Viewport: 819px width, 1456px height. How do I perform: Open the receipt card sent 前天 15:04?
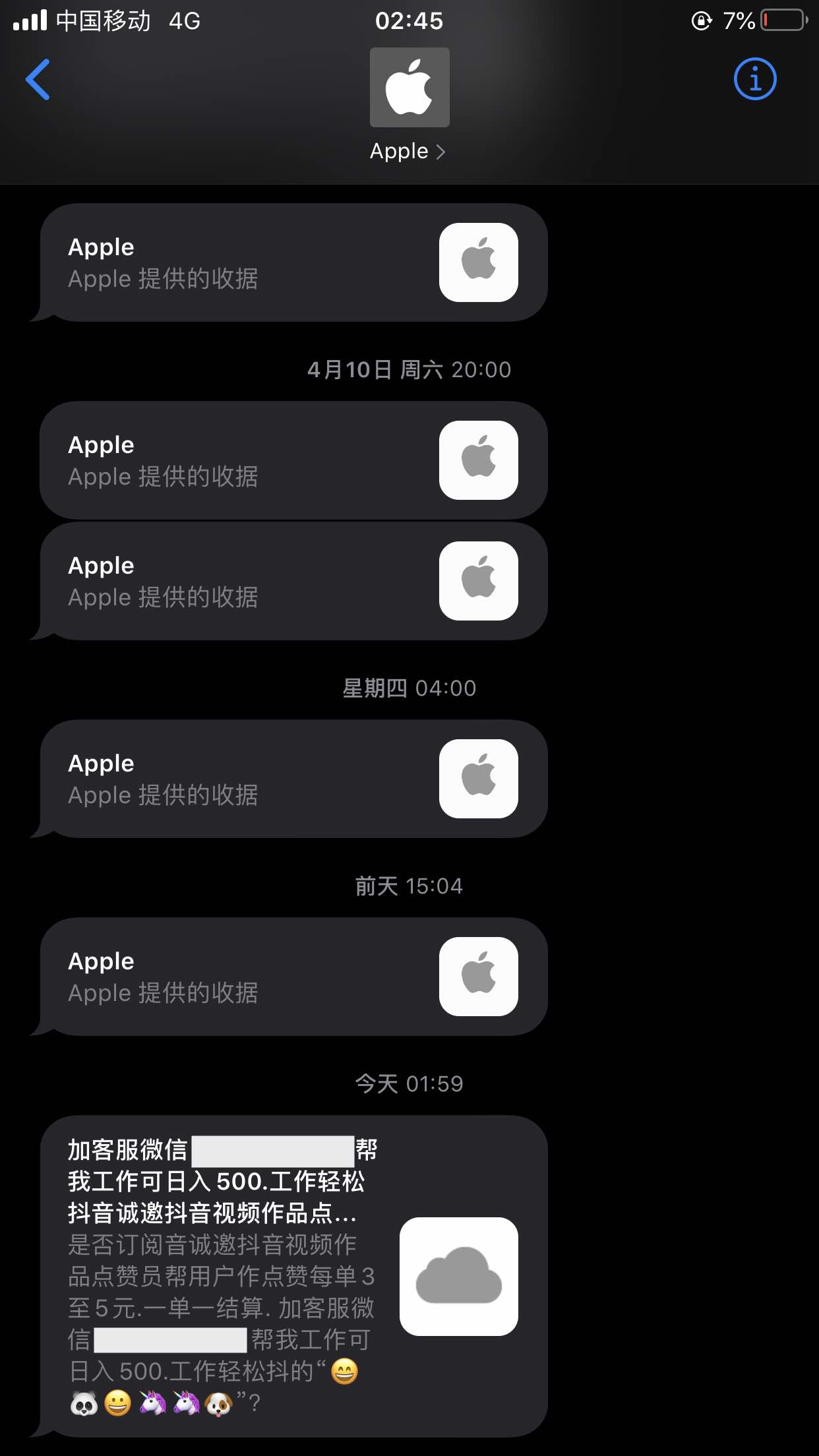(x=293, y=977)
